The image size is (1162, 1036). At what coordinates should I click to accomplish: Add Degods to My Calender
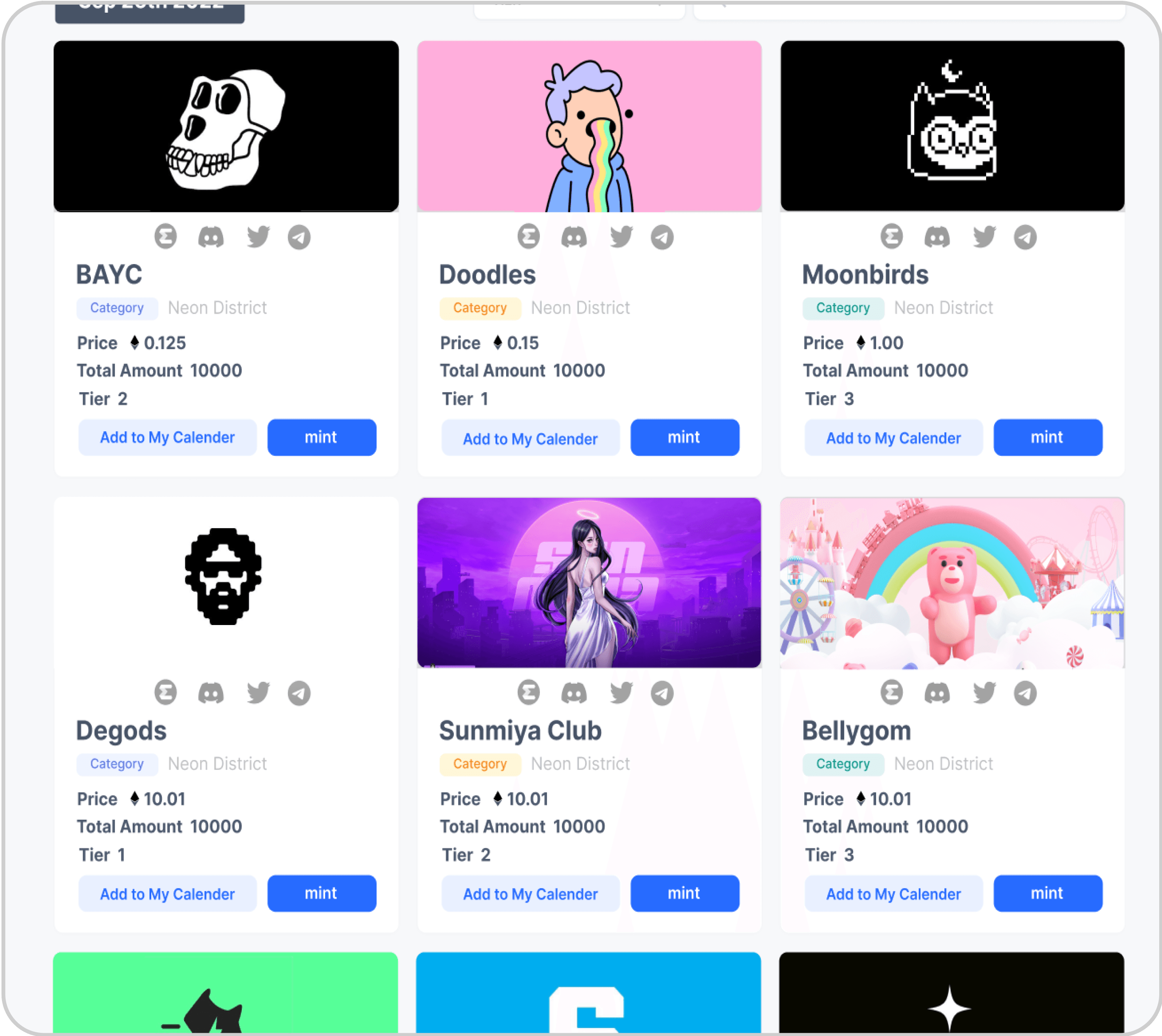167,894
